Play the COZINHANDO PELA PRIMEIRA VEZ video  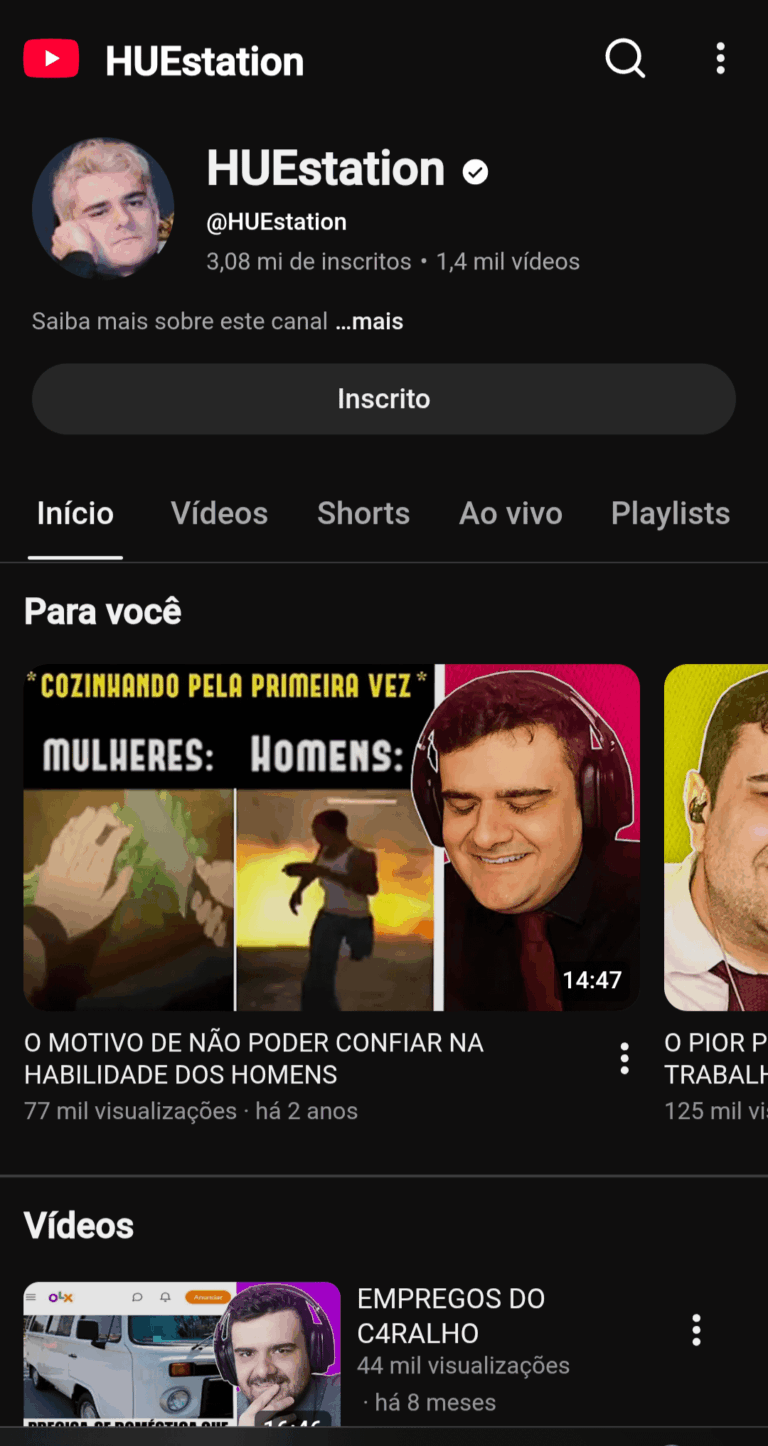[331, 838]
